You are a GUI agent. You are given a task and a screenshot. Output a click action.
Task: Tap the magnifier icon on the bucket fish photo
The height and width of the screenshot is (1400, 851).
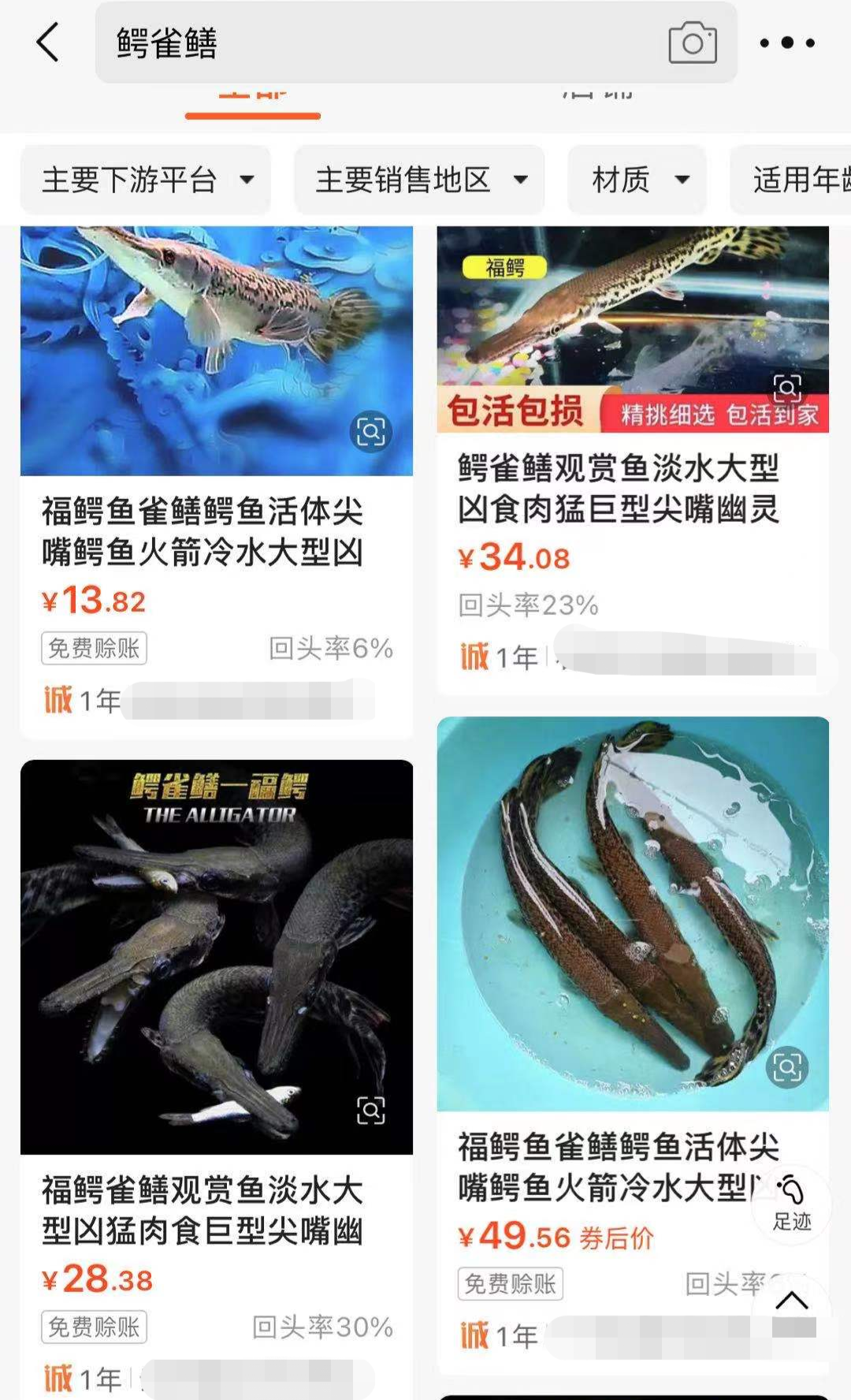[x=786, y=1066]
